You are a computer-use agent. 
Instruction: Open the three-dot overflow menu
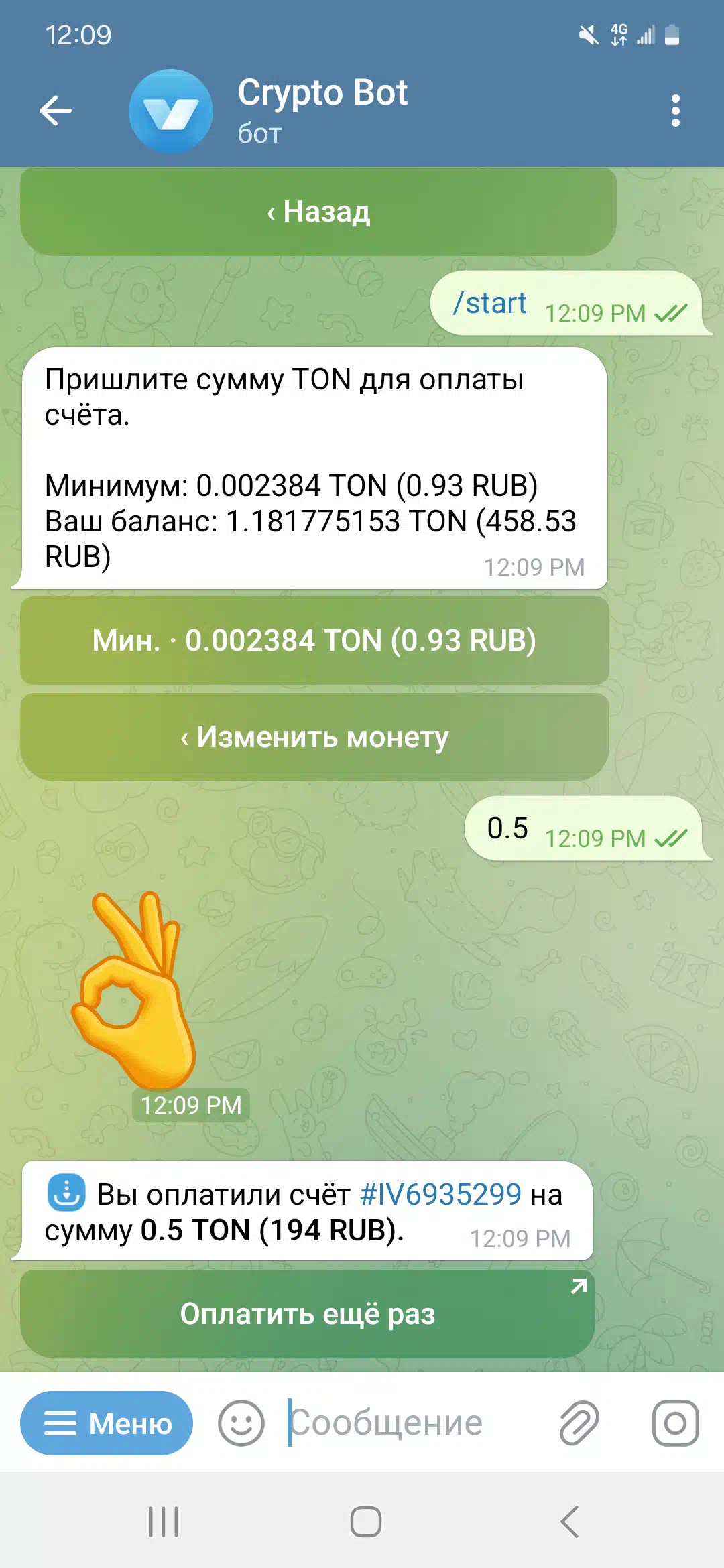point(675,111)
